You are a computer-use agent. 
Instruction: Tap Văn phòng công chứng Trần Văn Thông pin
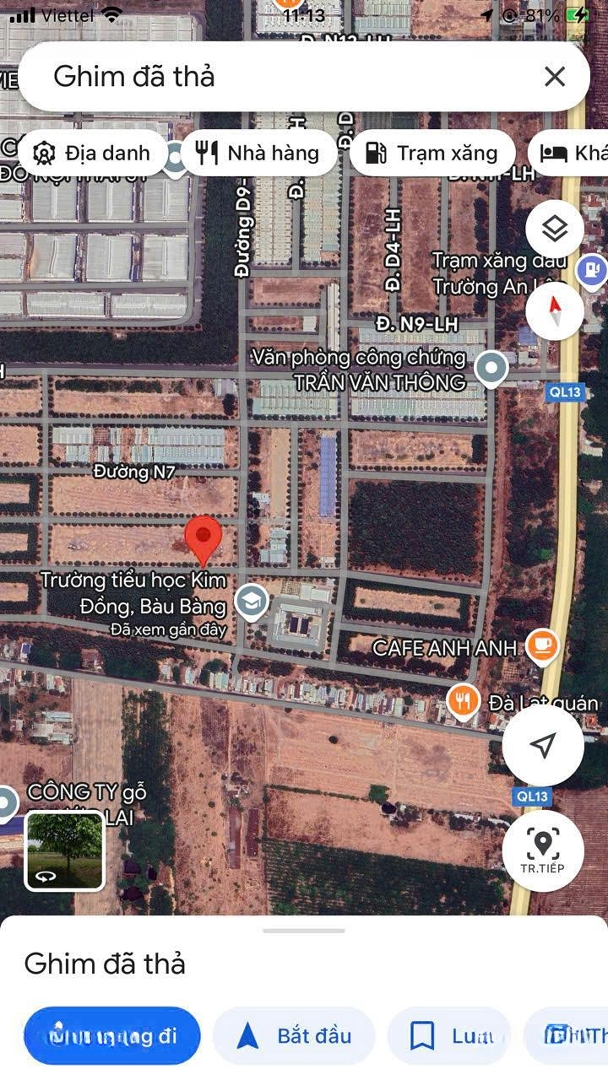tap(490, 369)
